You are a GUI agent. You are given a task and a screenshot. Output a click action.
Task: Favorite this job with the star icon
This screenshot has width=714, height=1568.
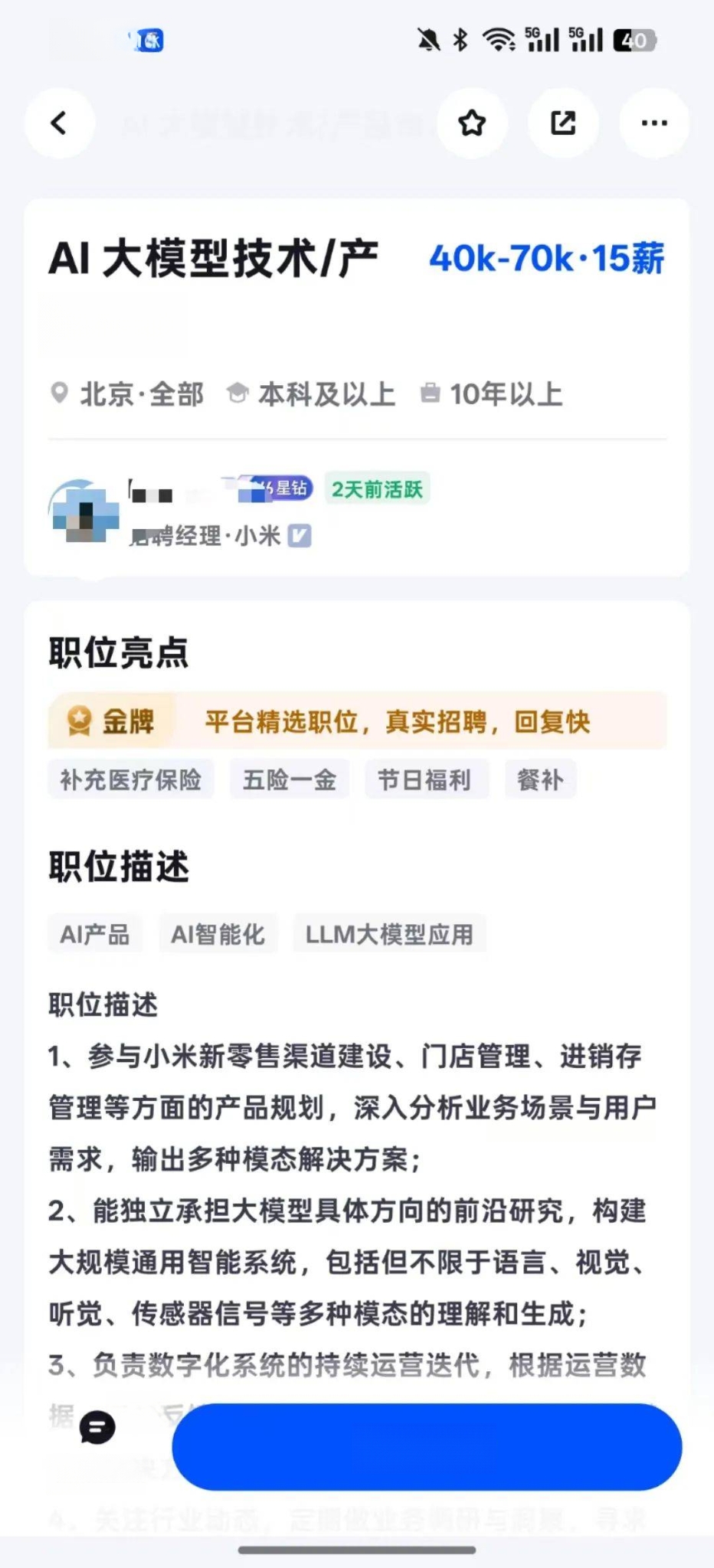[x=472, y=123]
